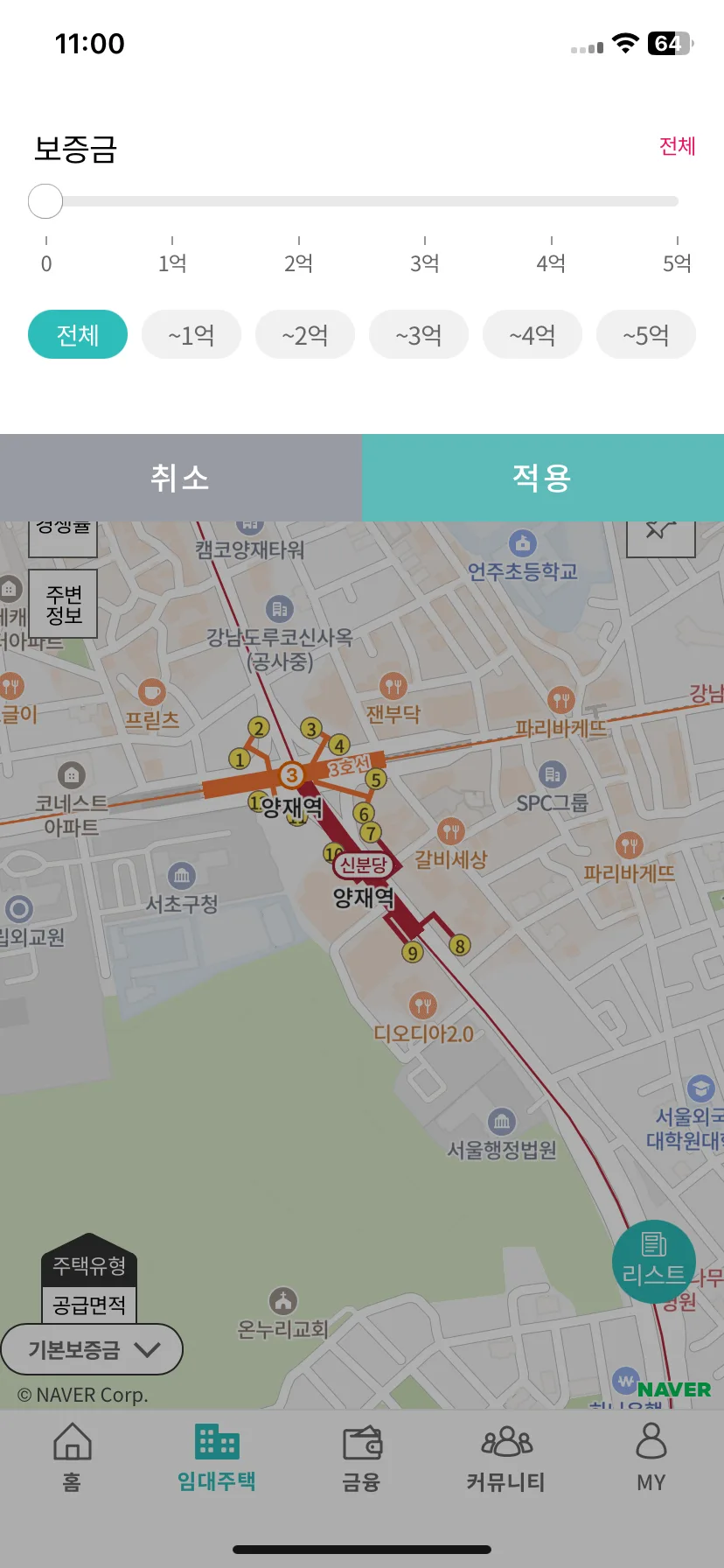Screen dimensions: 724x1568
Task: Choose the ~1억 deposit chip
Action: 191,335
